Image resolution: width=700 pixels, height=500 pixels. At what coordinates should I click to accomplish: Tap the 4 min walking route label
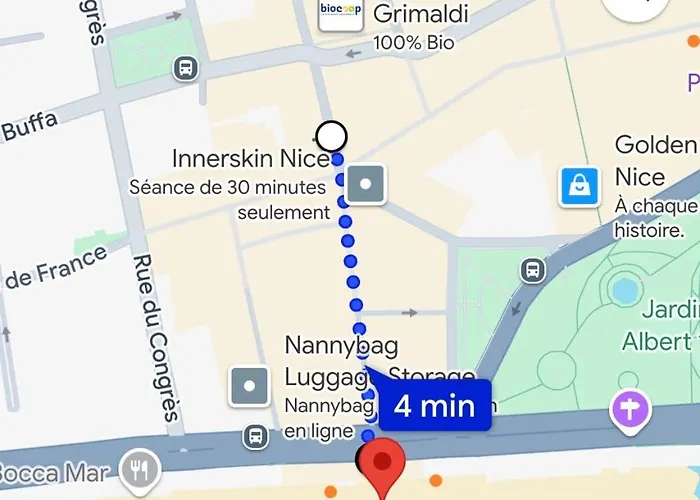[x=433, y=406]
